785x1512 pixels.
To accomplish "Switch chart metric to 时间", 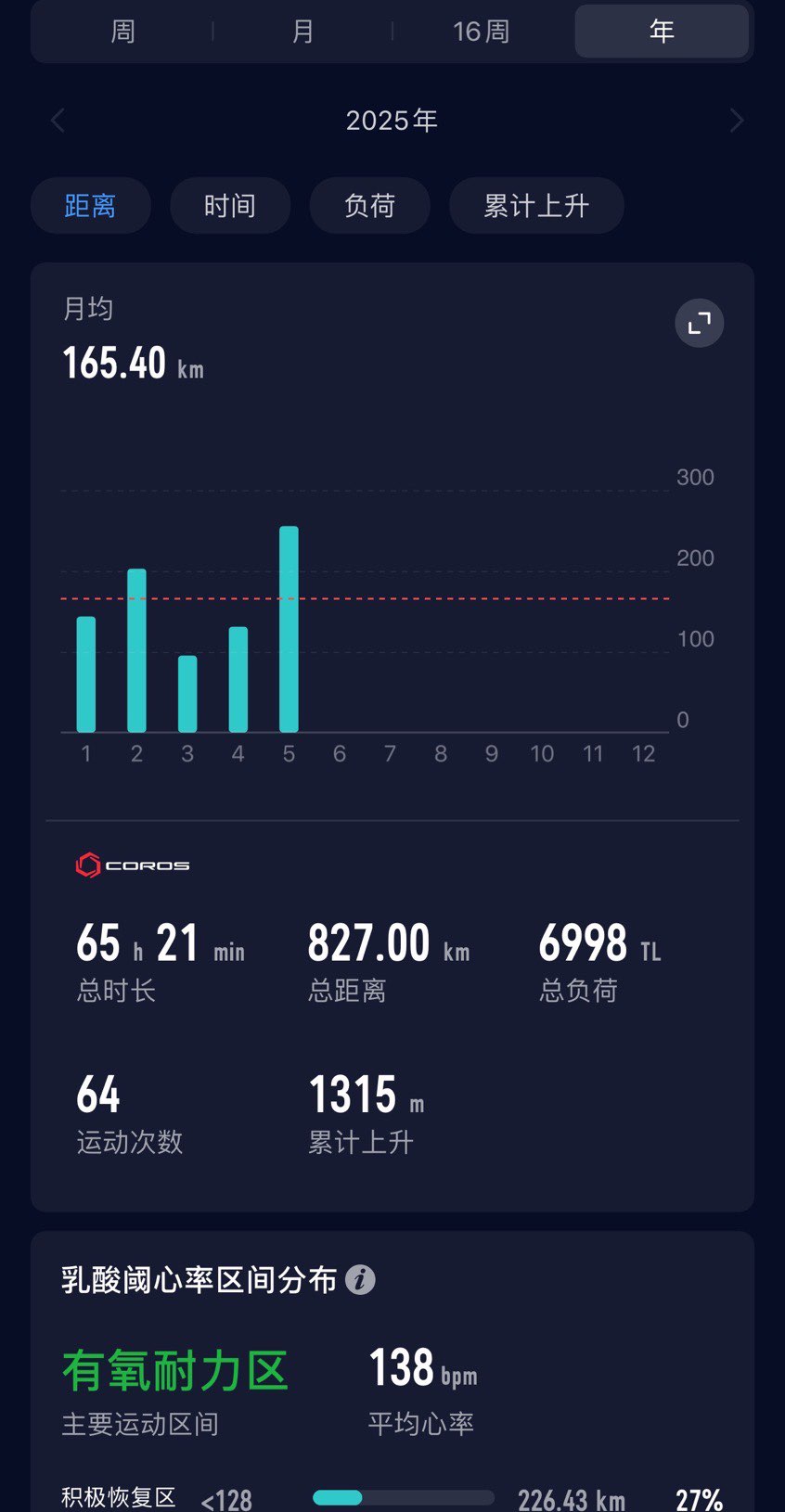I will pyautogui.click(x=230, y=206).
